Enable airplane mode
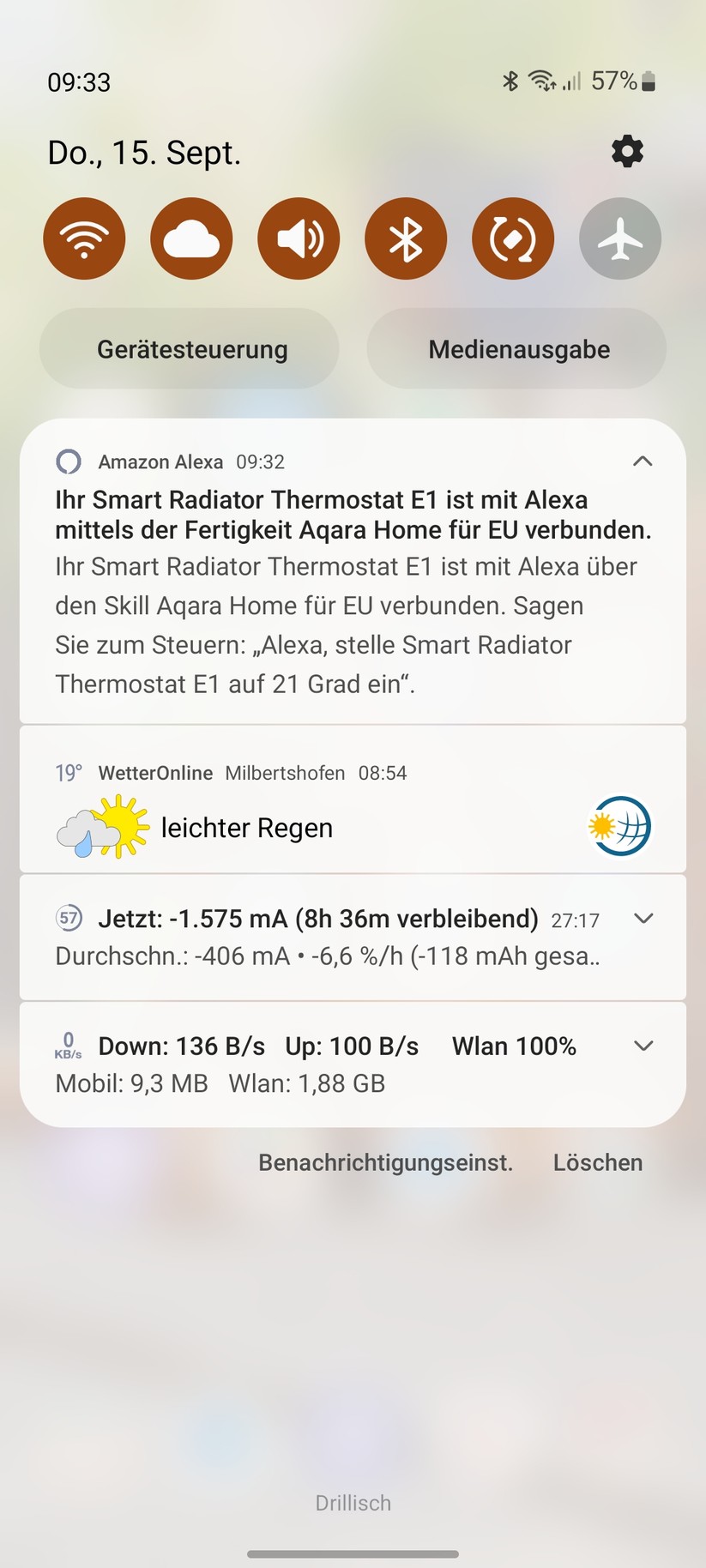706x1568 pixels. coord(619,238)
